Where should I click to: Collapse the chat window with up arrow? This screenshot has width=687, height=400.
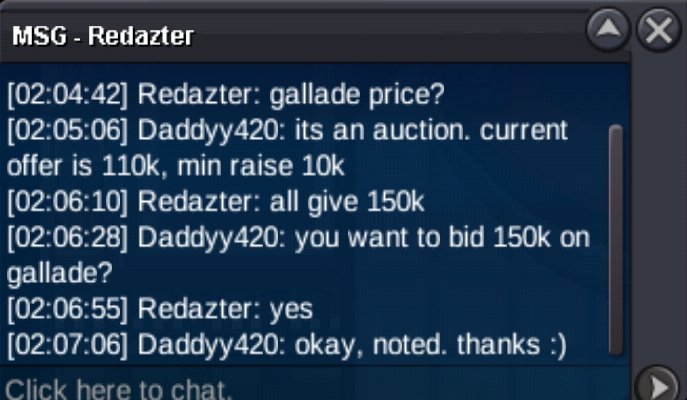(608, 31)
